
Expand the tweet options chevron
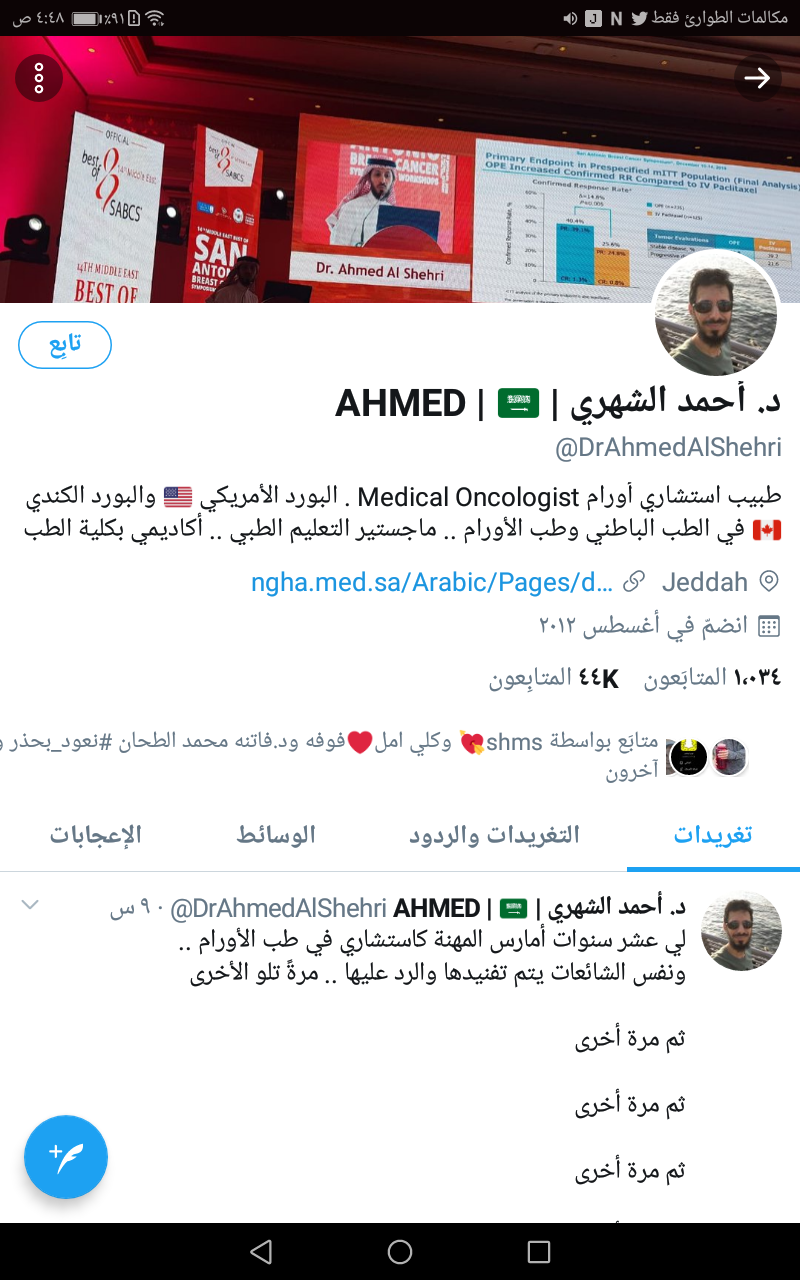click(x=30, y=905)
